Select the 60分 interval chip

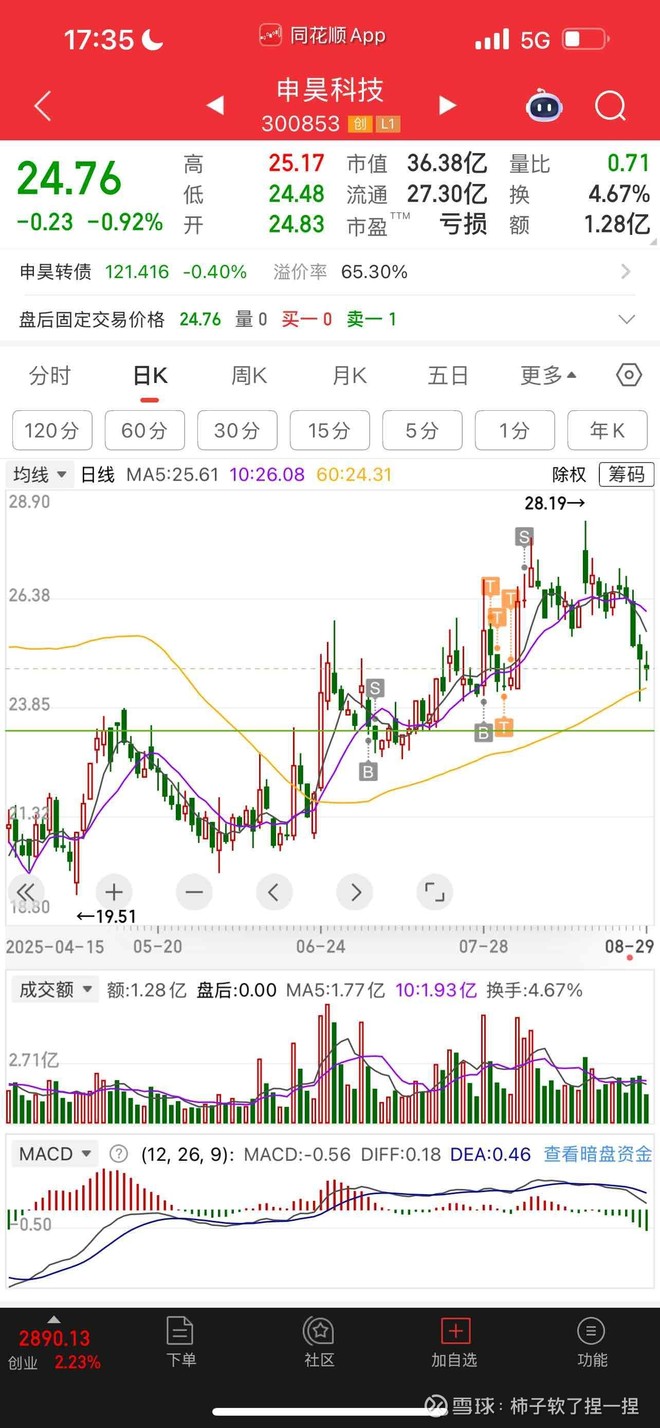(144, 431)
